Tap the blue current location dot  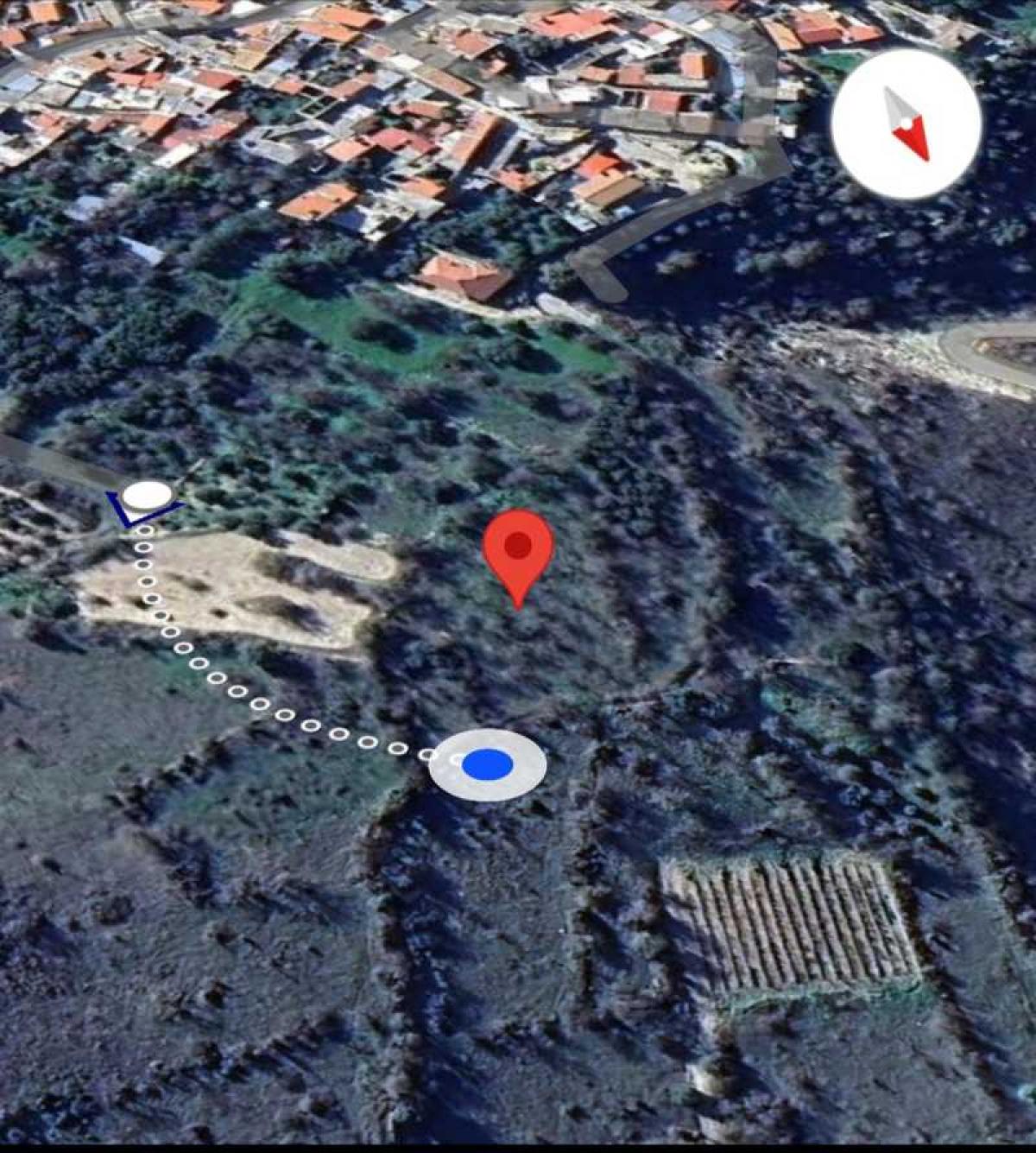coord(488,764)
